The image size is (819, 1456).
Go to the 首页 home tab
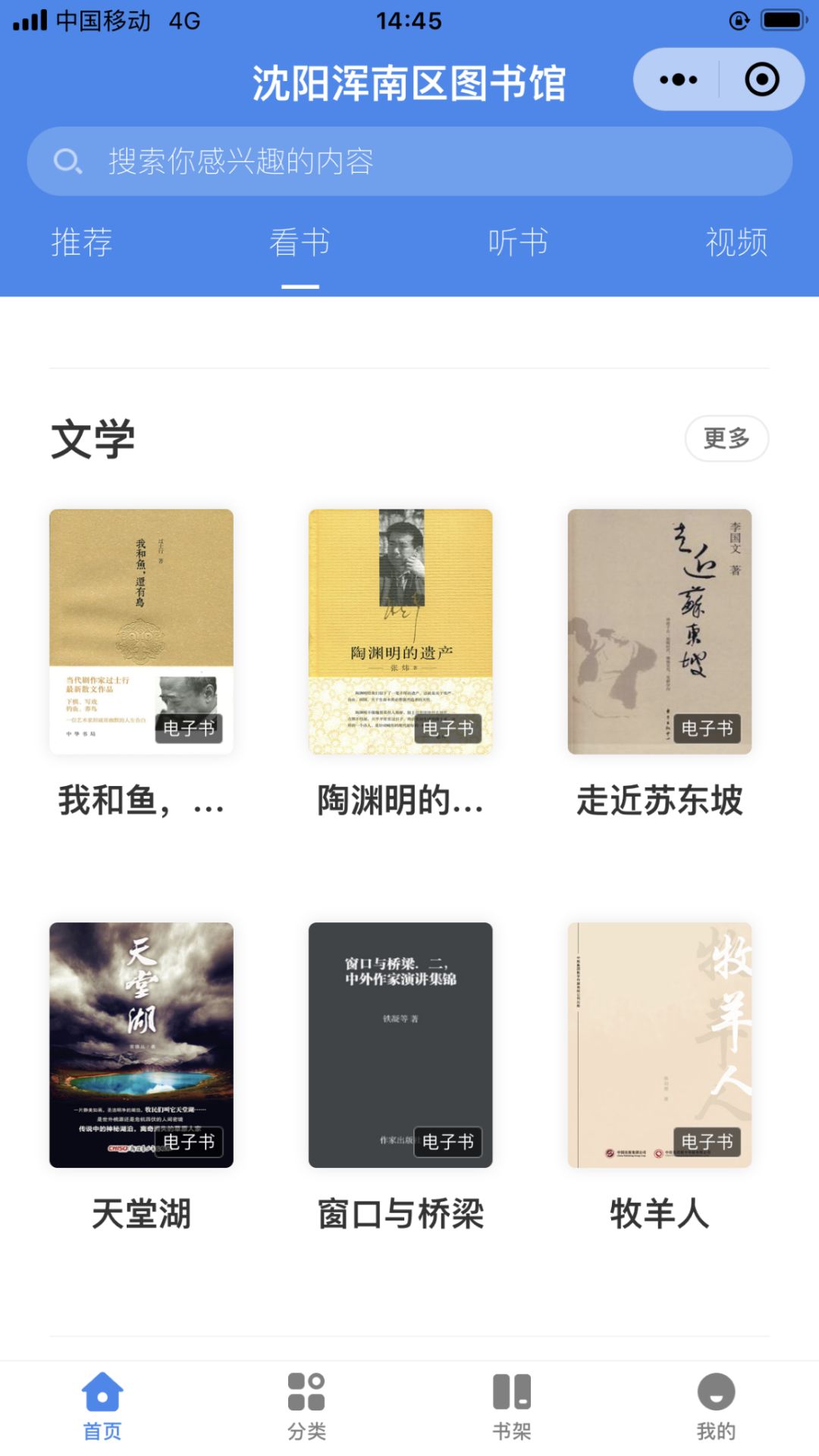(102, 1406)
